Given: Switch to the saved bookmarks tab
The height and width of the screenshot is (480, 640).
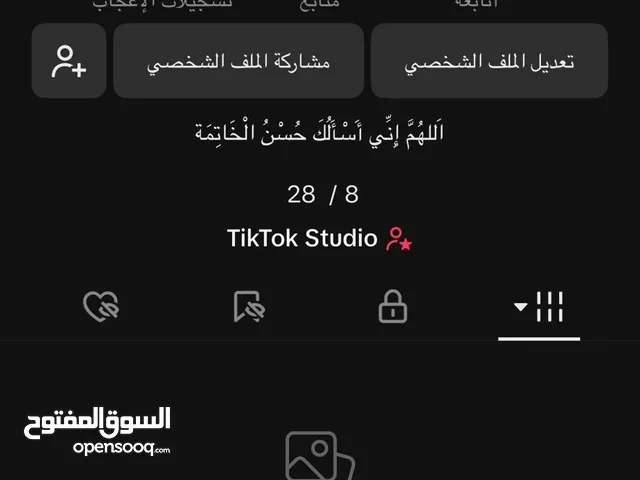Looking at the screenshot, I should (247, 307).
